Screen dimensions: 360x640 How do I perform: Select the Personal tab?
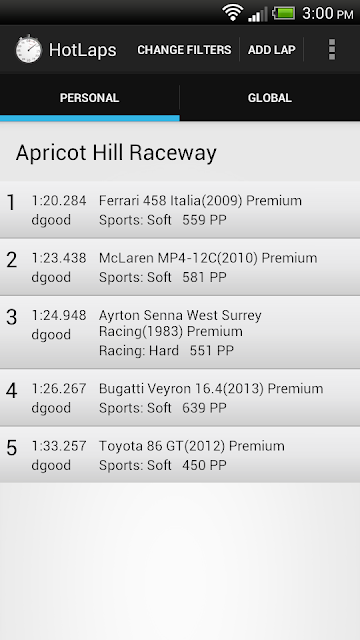click(x=89, y=98)
